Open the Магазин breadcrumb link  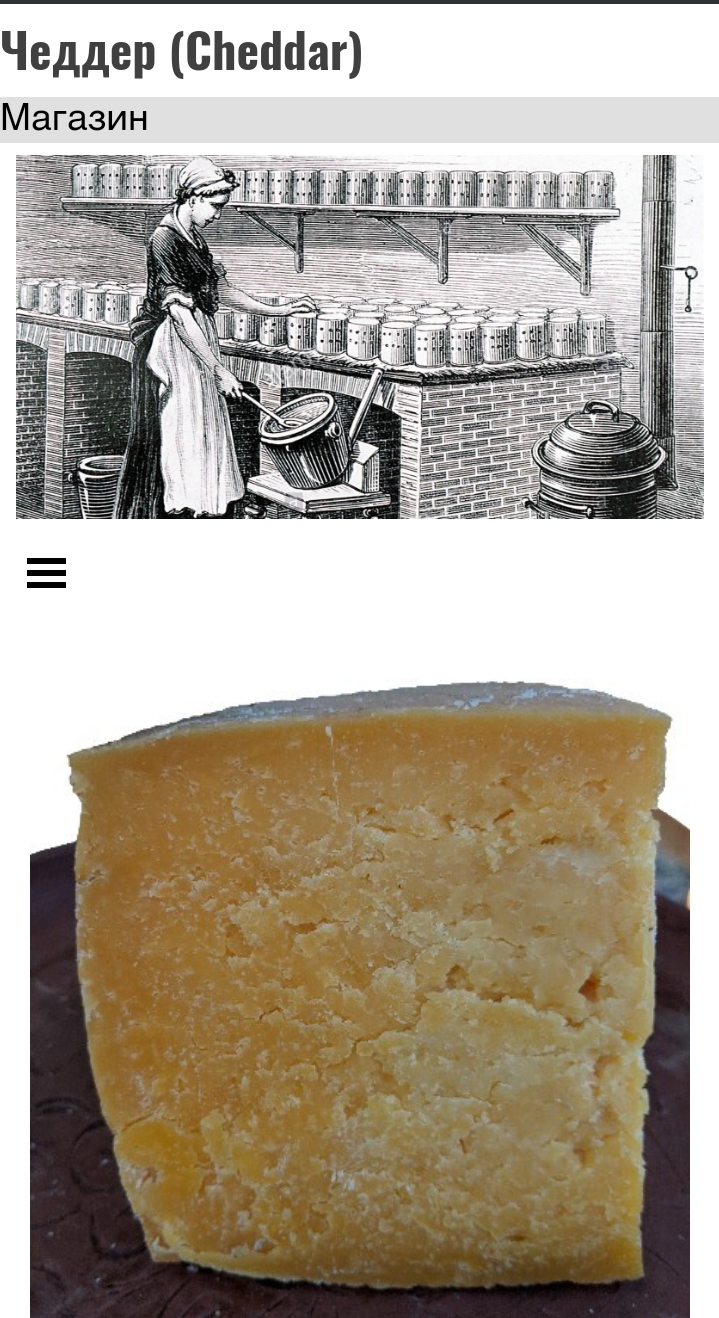(x=74, y=119)
